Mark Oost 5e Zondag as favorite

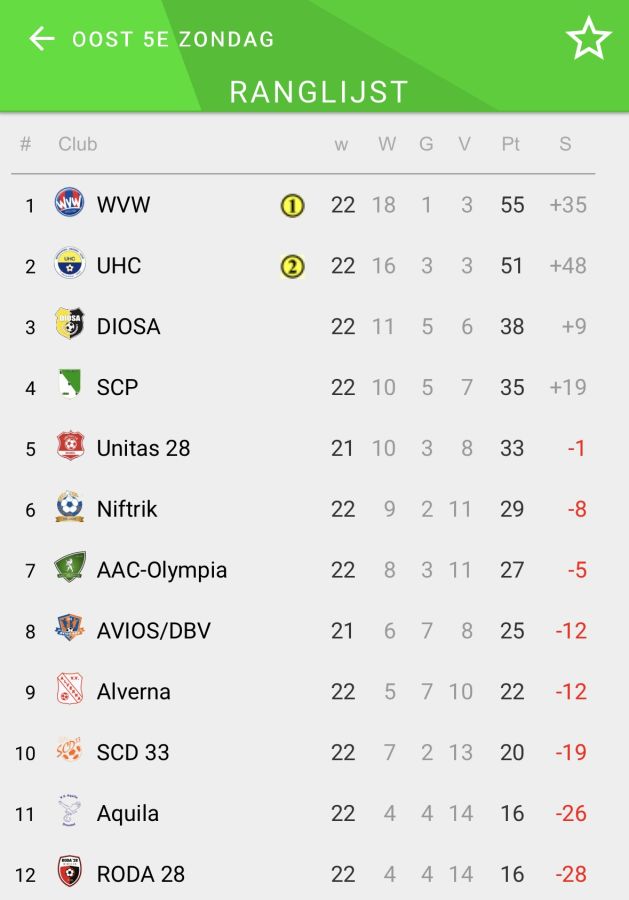588,39
